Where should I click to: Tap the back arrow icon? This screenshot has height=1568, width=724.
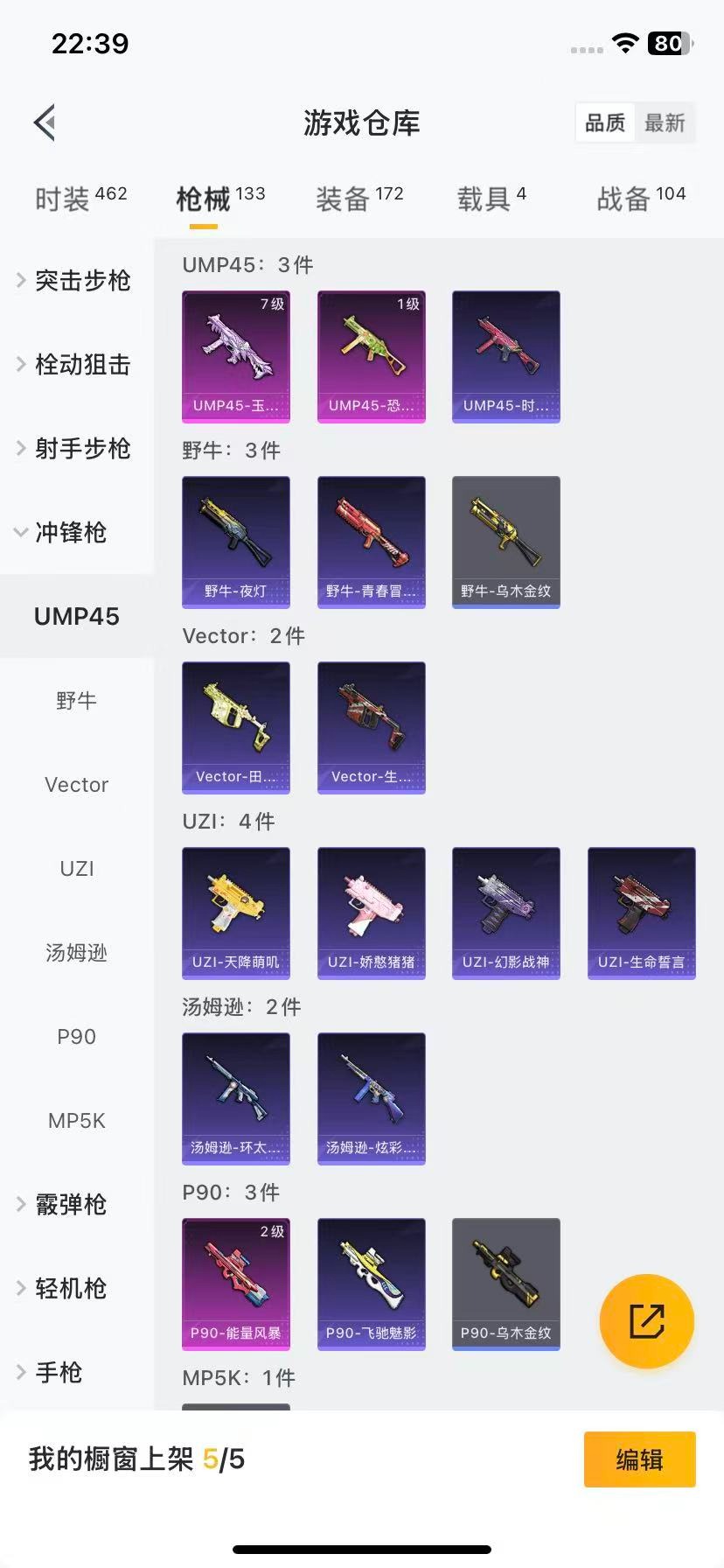44,122
